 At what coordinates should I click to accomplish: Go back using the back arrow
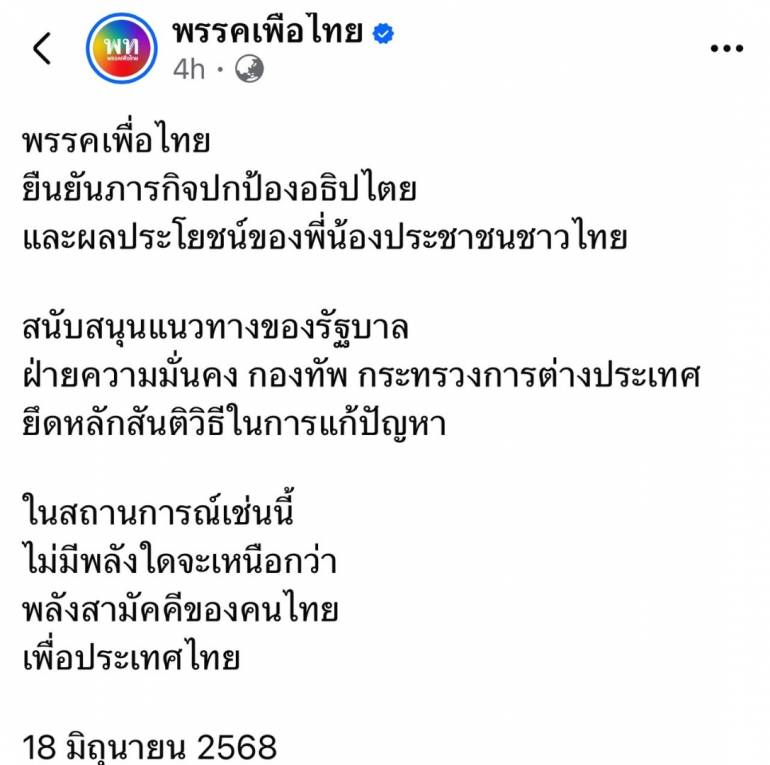click(x=42, y=48)
